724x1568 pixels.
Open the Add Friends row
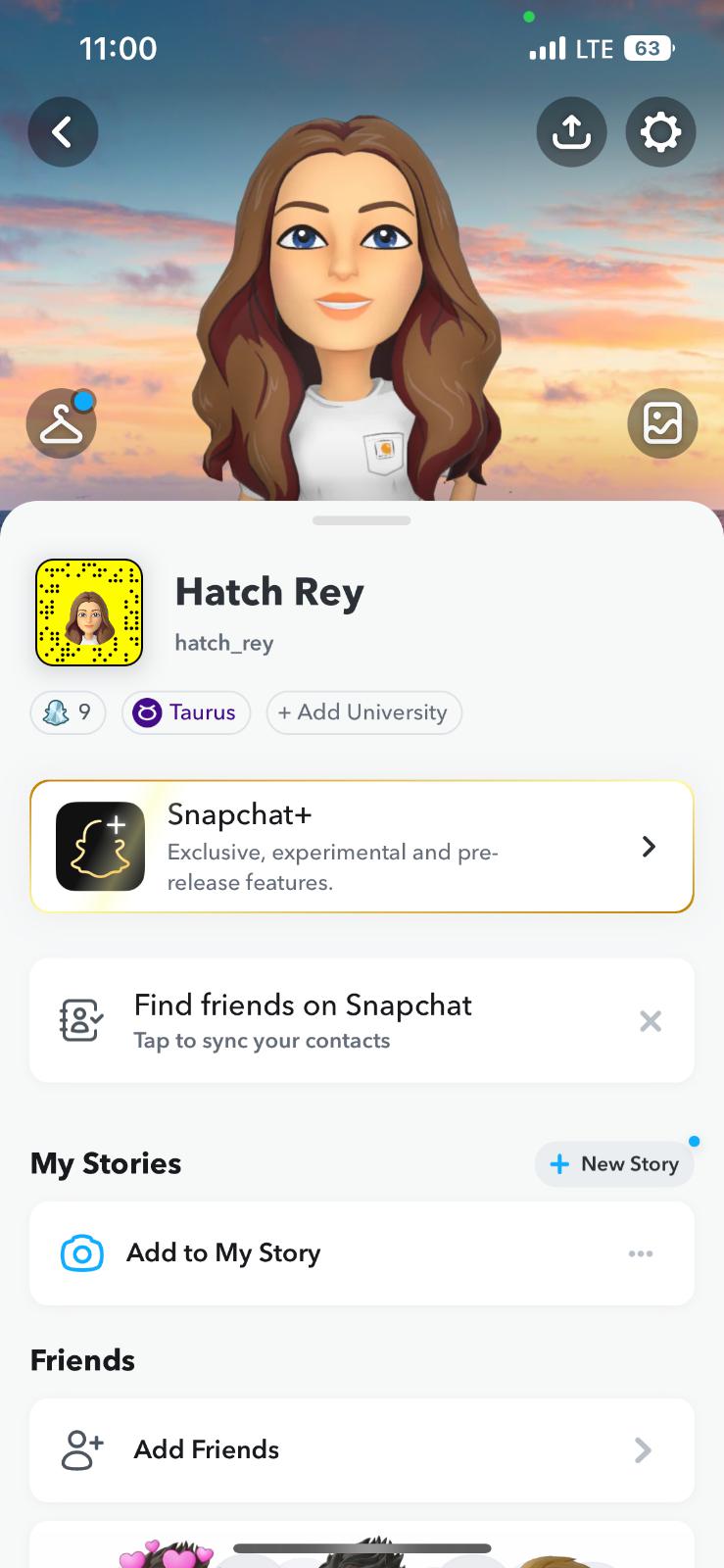click(x=362, y=1450)
